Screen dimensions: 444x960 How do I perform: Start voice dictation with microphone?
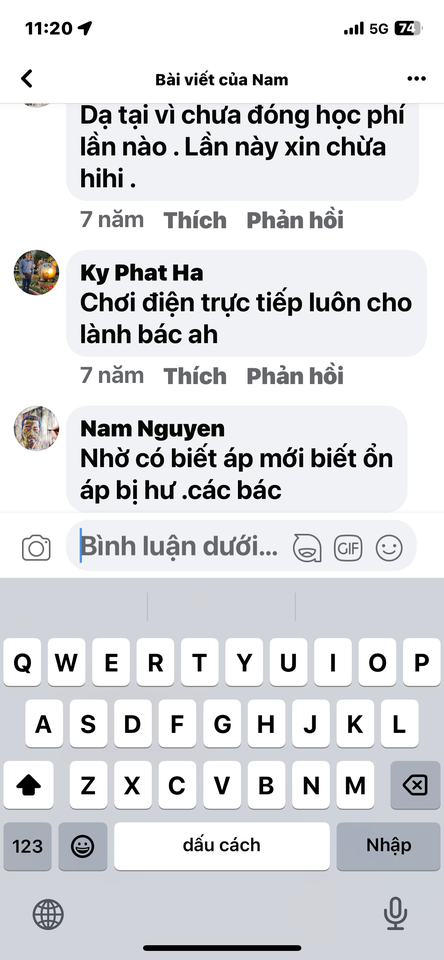395,913
